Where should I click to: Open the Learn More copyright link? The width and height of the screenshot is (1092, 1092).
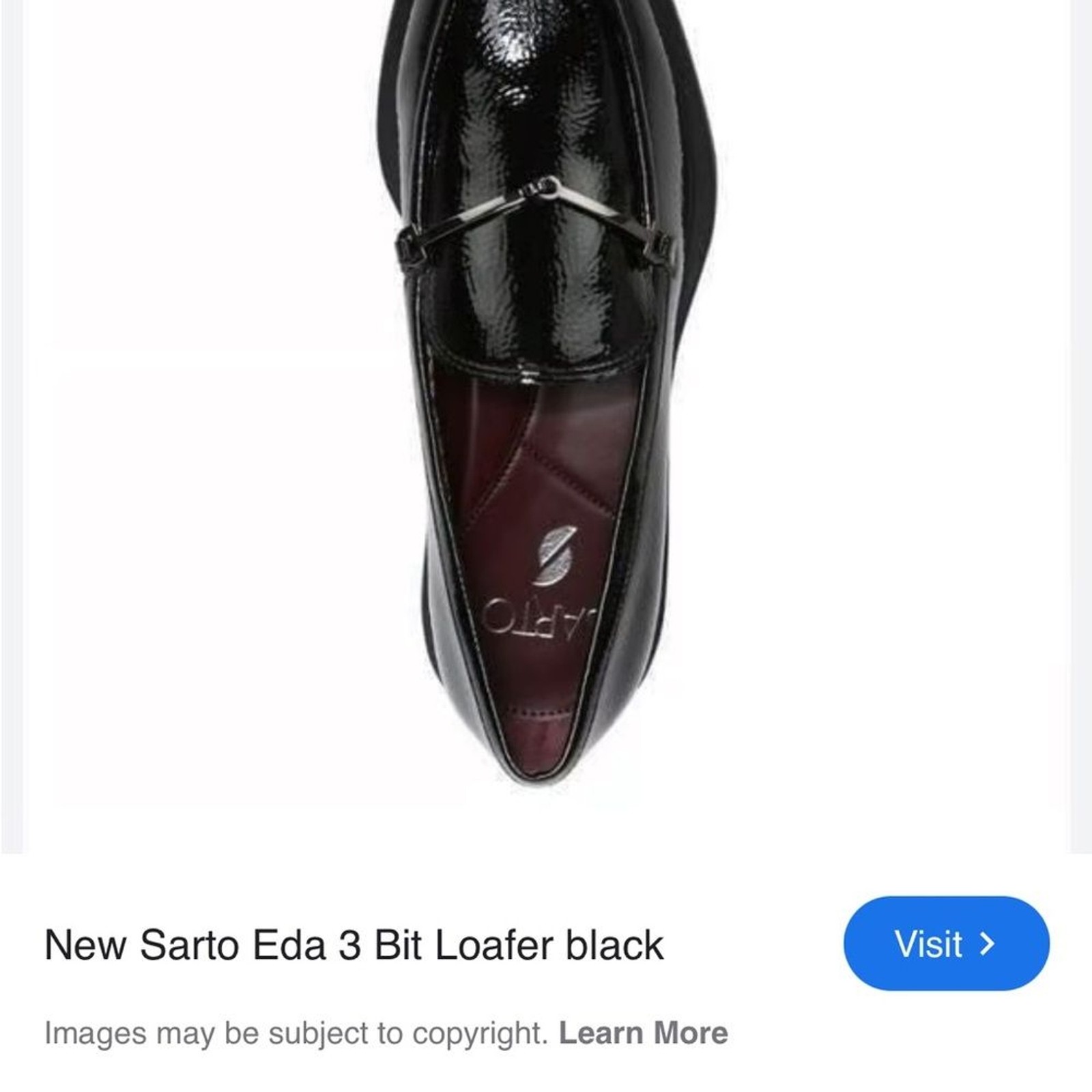[643, 1033]
